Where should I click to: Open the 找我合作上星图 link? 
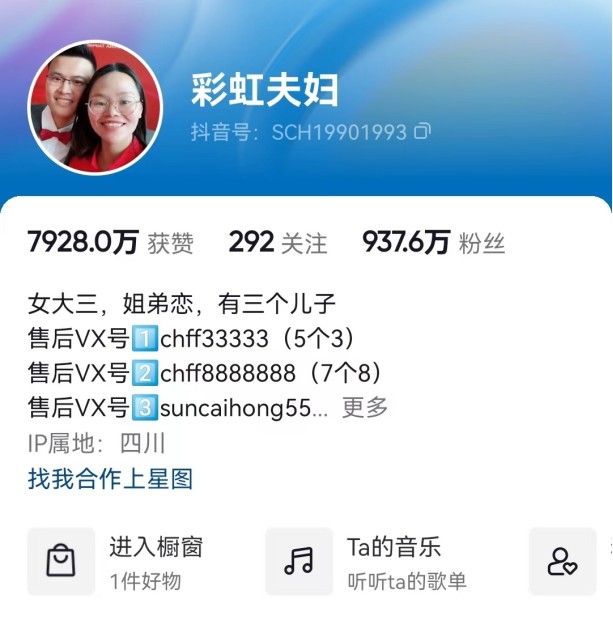coord(110,479)
